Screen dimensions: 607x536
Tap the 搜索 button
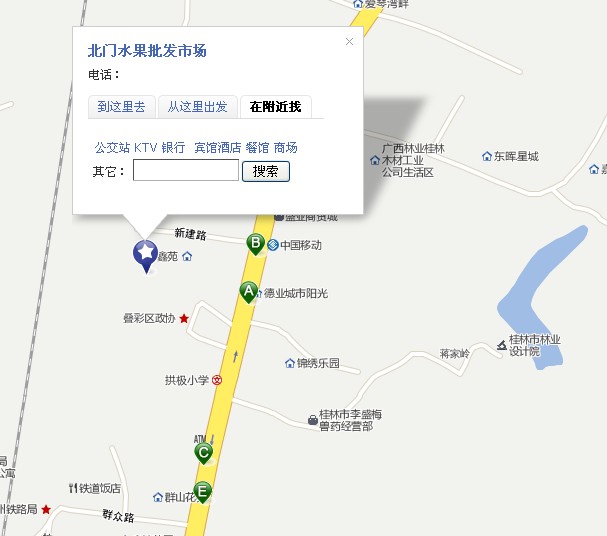point(266,171)
